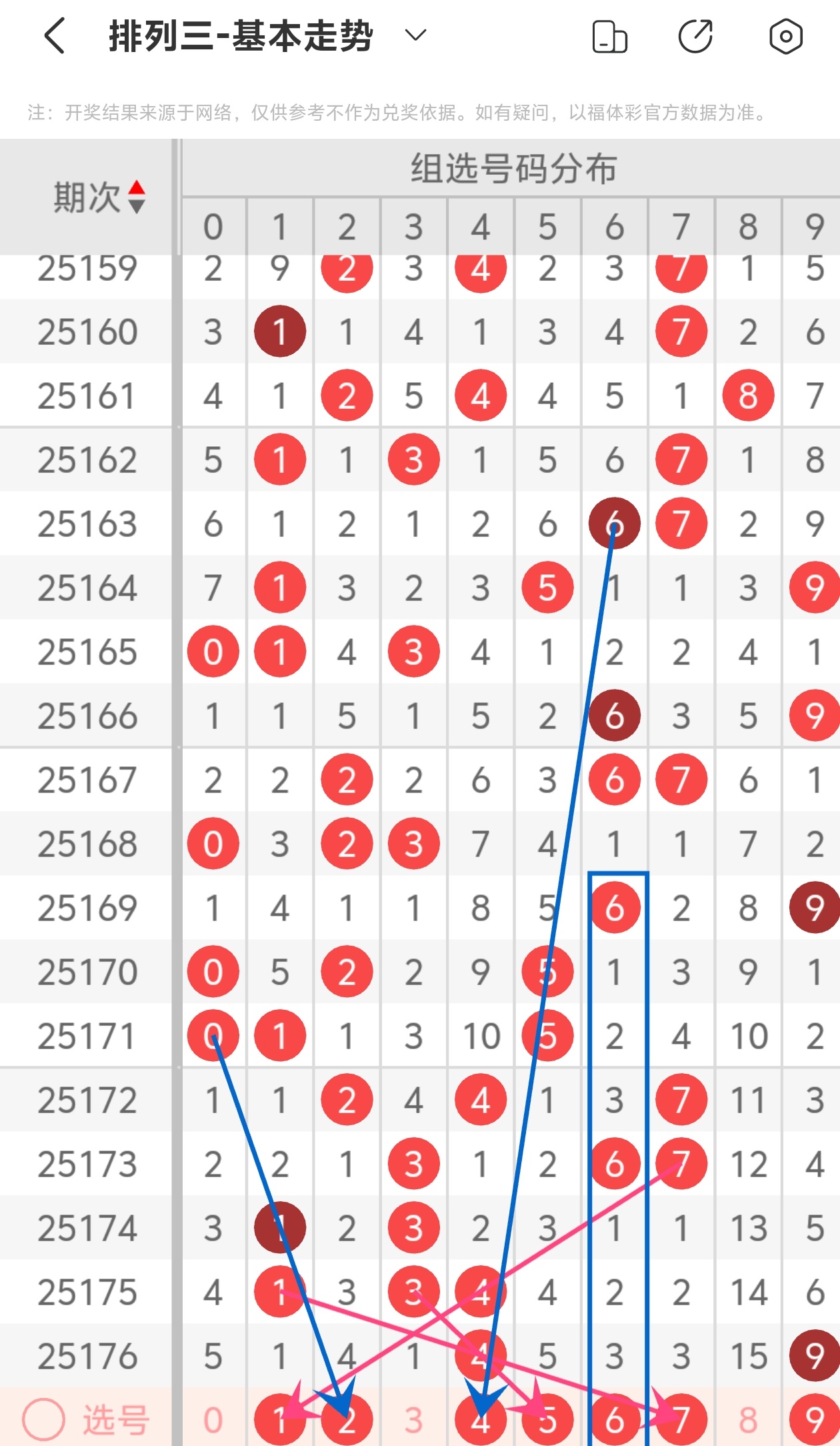Select number 1 in the 选号 row
Screen dimensions: 840x1446
coord(280,1420)
